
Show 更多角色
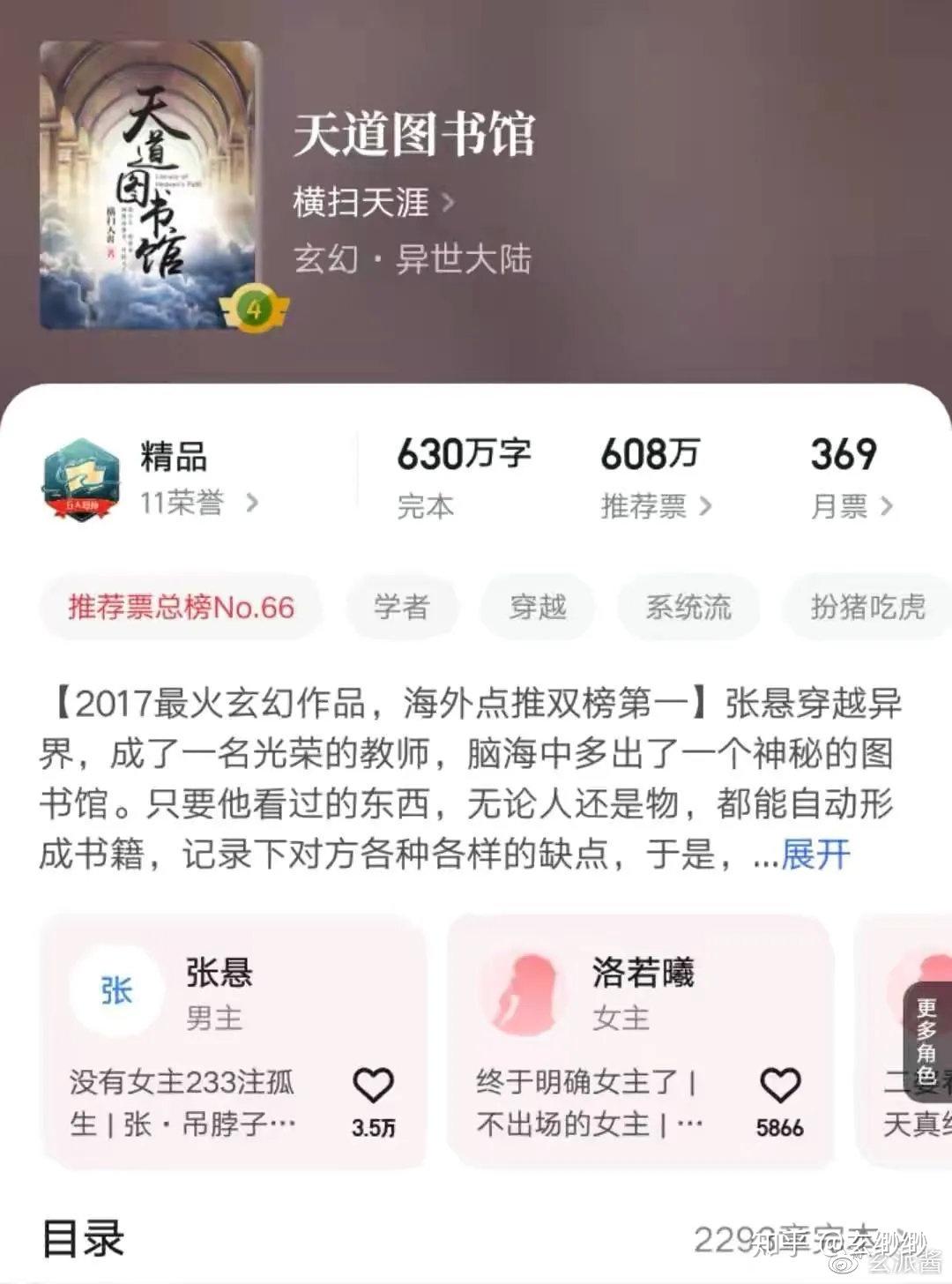click(x=926, y=1041)
